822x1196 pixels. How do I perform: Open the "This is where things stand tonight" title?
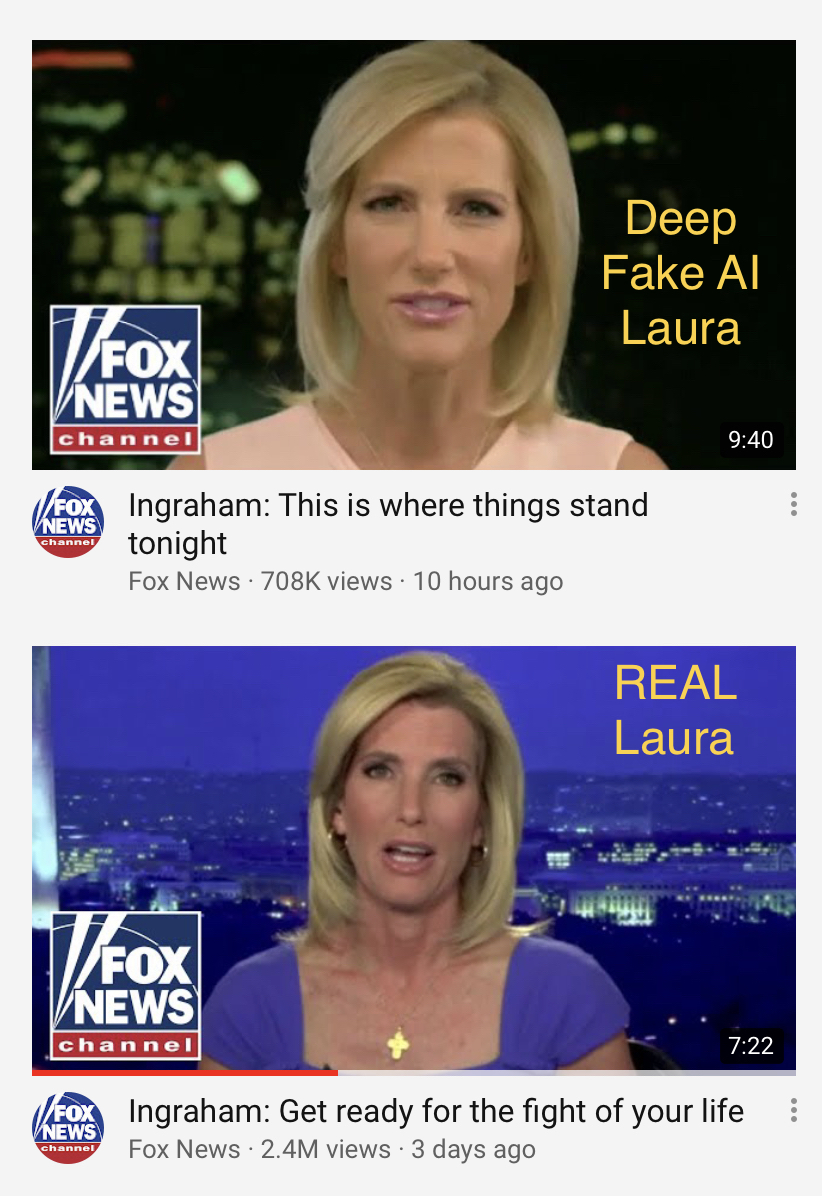click(x=388, y=523)
